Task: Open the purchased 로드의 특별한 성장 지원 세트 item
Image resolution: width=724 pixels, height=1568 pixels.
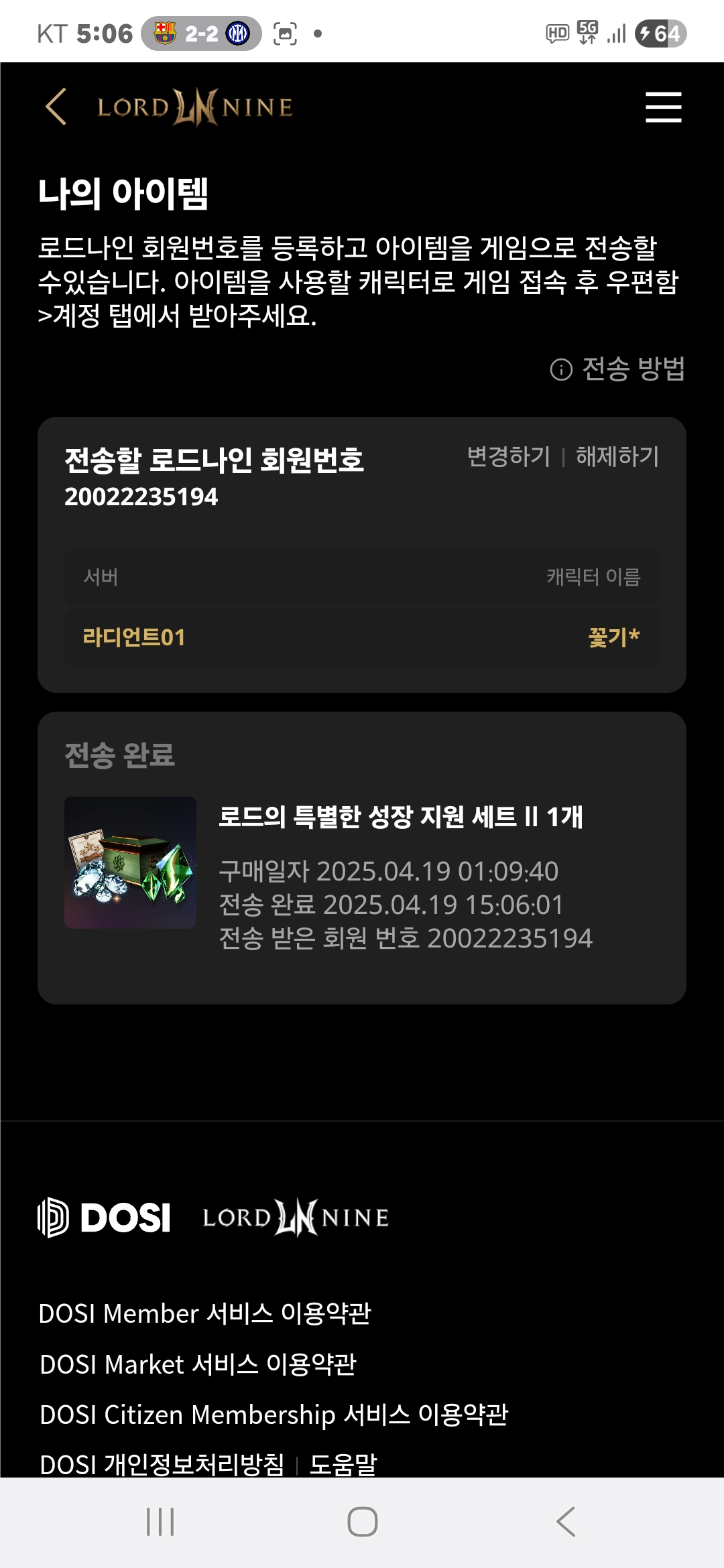Action: click(x=400, y=817)
